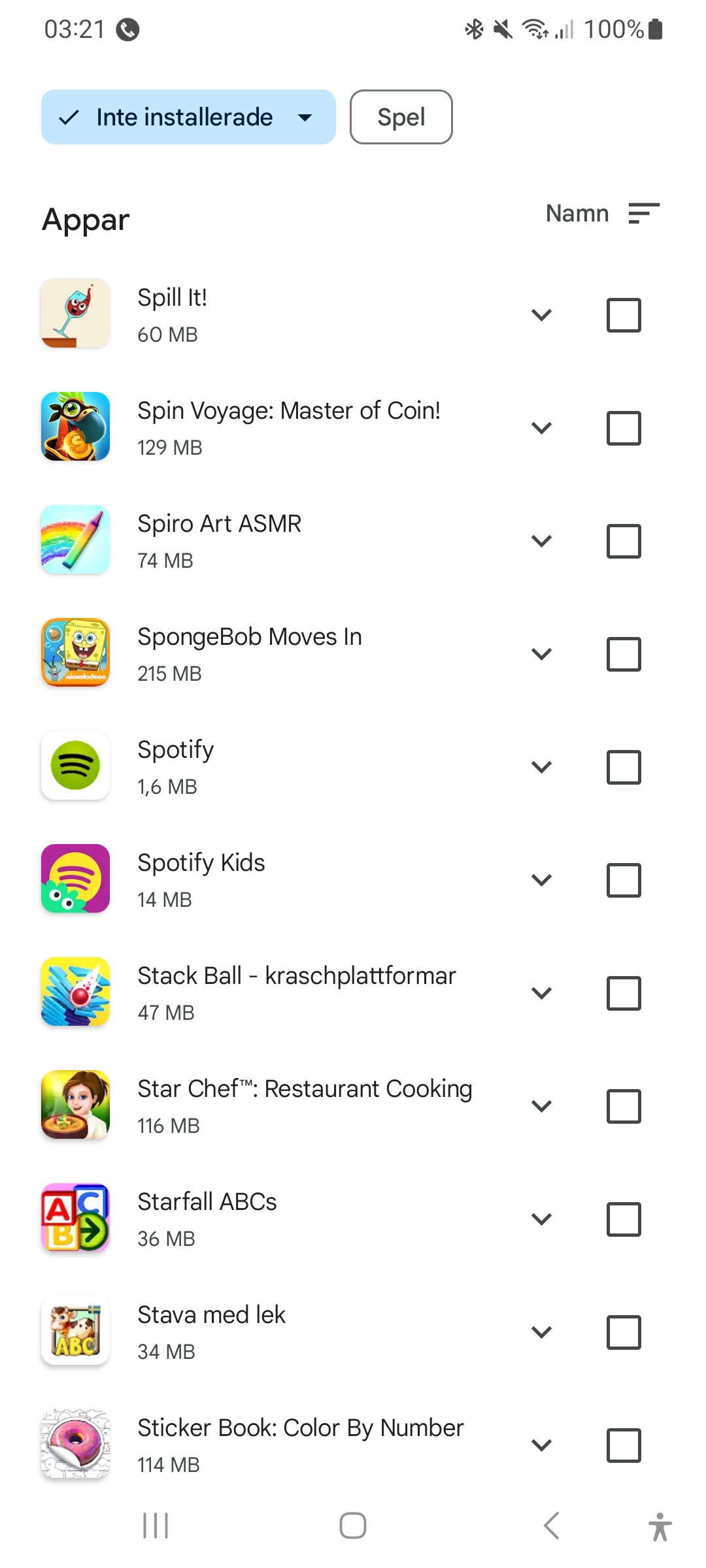Mark the Spotify checkbox
This screenshot has width=706, height=1568.
coord(624,768)
